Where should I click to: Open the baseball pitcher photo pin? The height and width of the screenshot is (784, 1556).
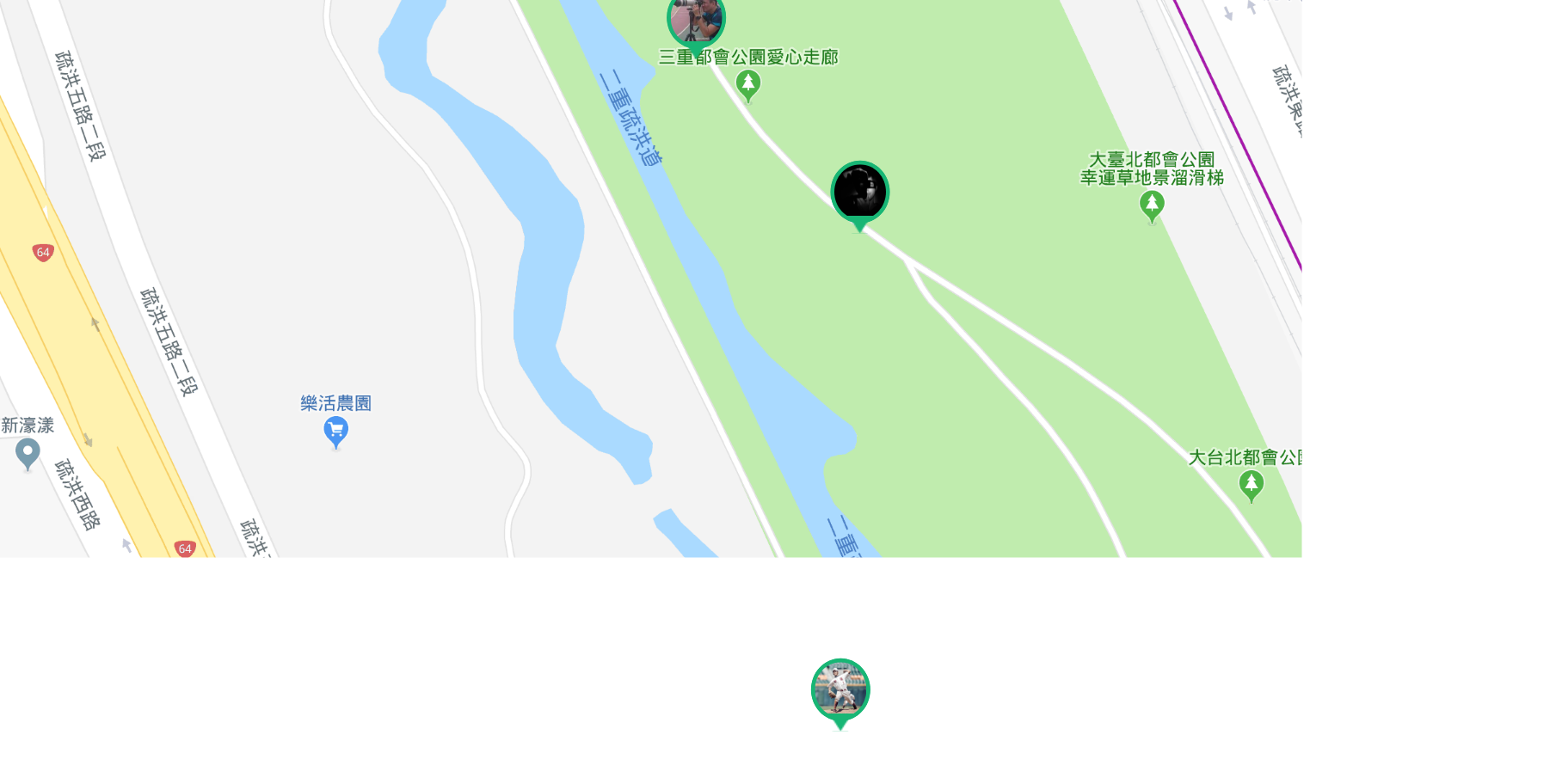(840, 689)
